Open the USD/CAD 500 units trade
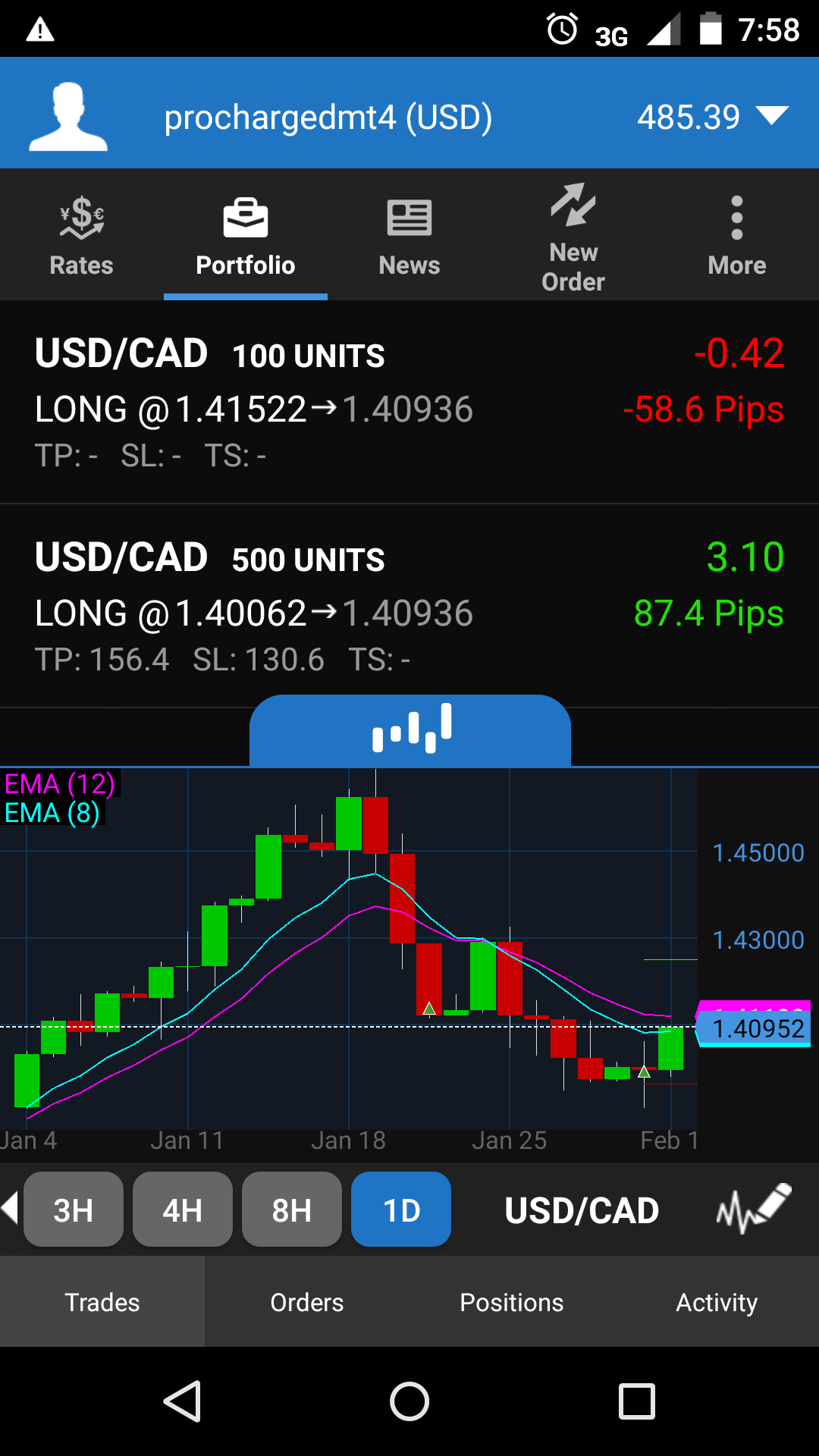Viewport: 819px width, 1456px height. pos(409,607)
